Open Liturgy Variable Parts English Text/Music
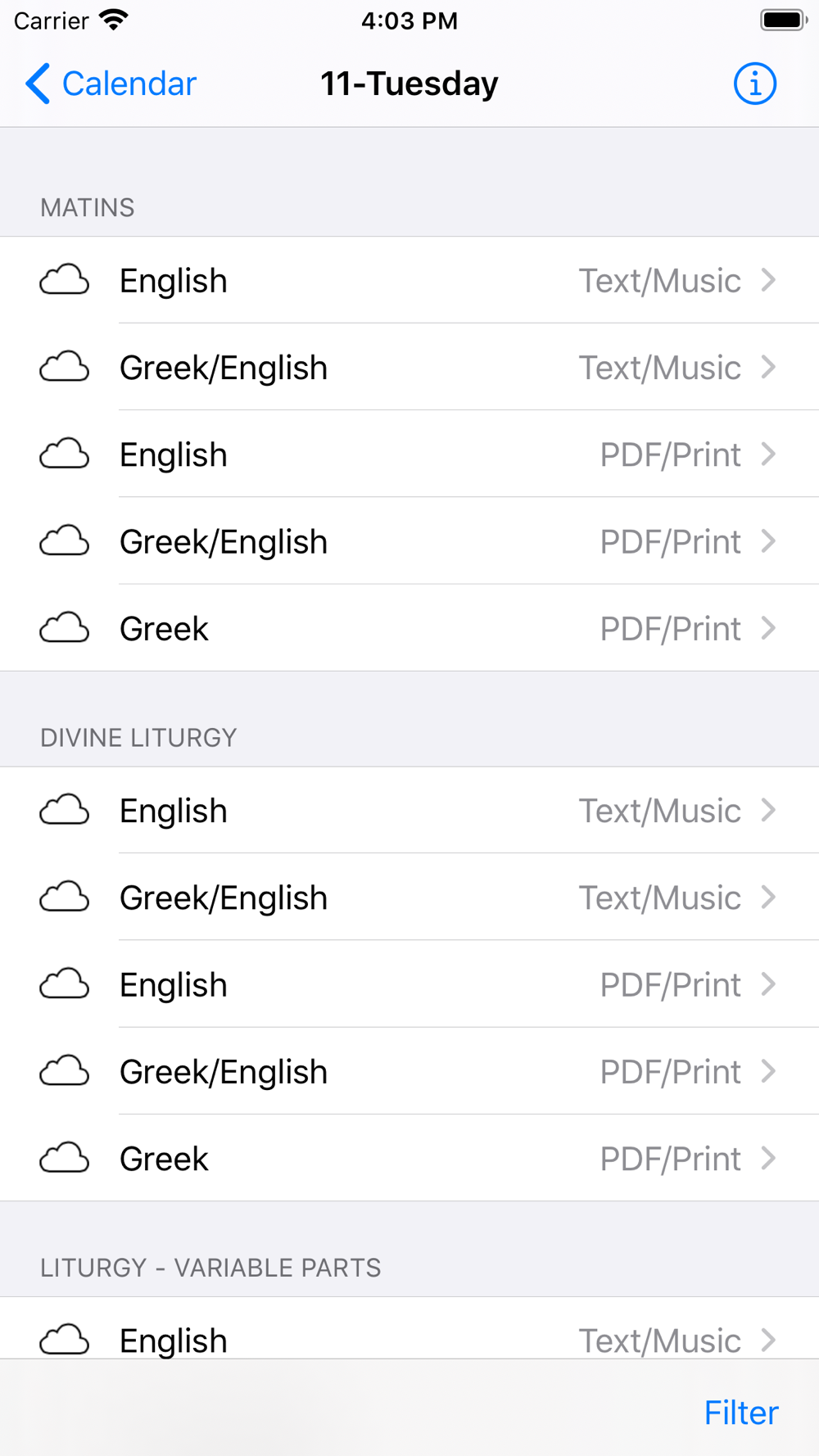The height and width of the screenshot is (1456, 819). click(x=409, y=1329)
